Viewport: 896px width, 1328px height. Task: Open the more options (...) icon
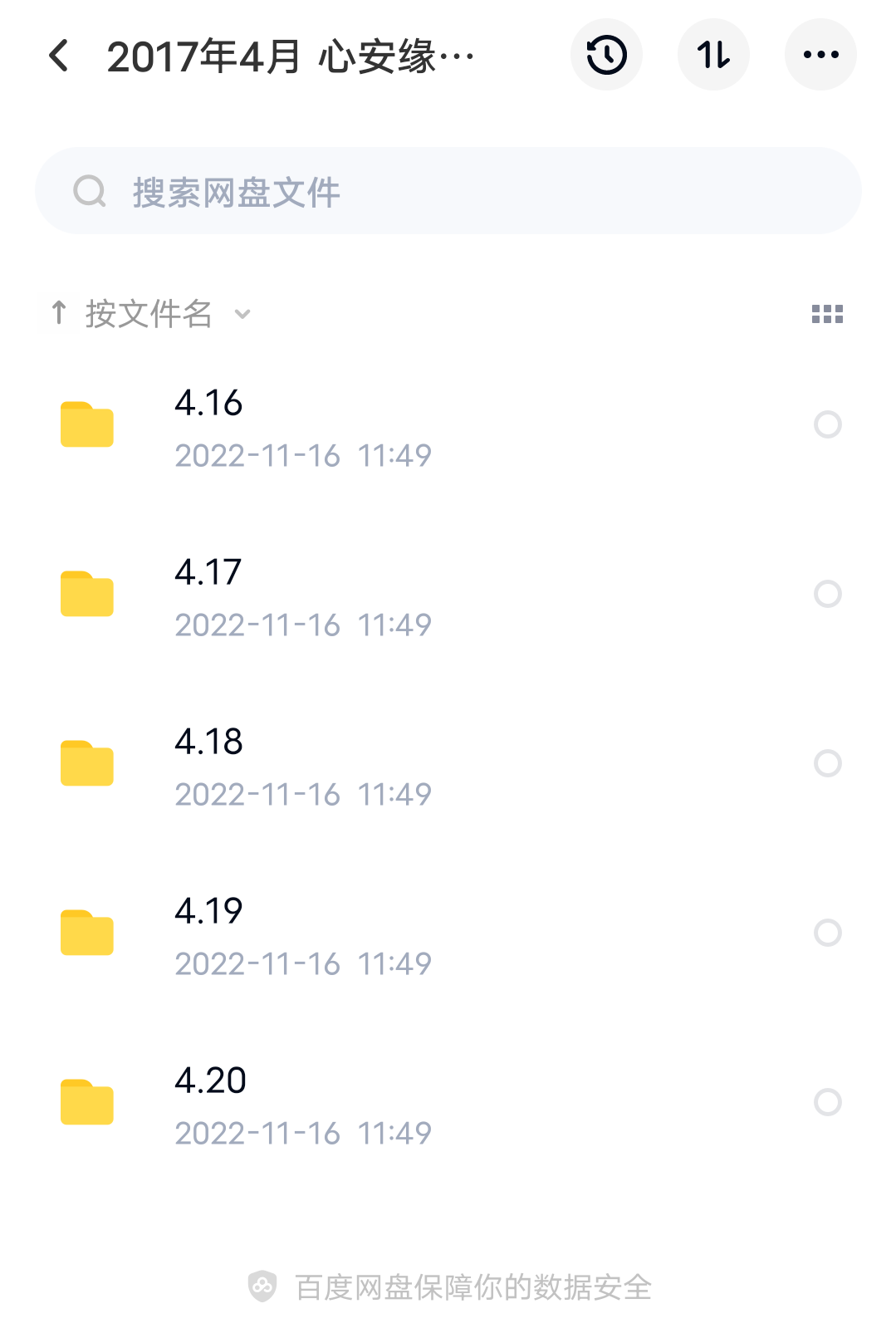820,55
